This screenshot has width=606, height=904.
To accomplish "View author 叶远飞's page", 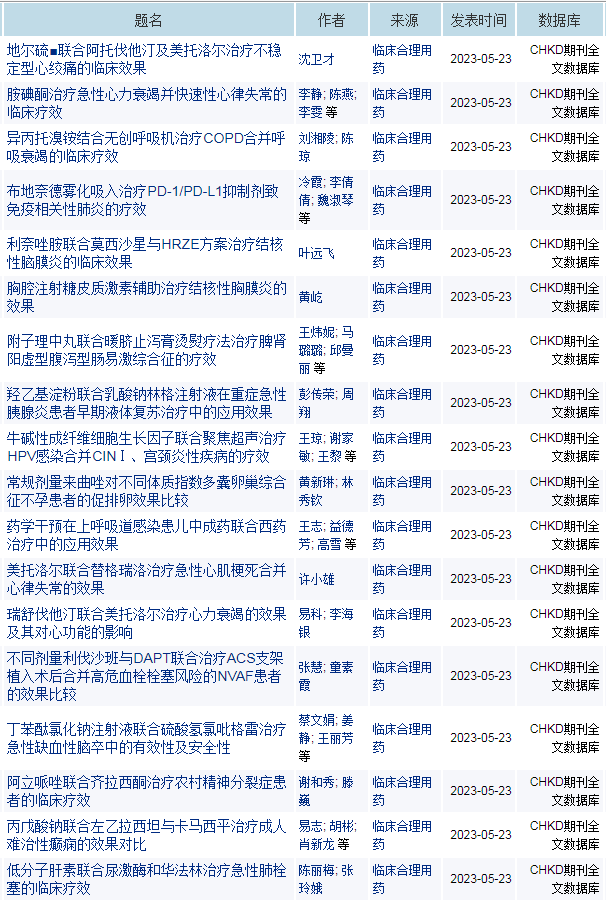I will coord(317,254).
